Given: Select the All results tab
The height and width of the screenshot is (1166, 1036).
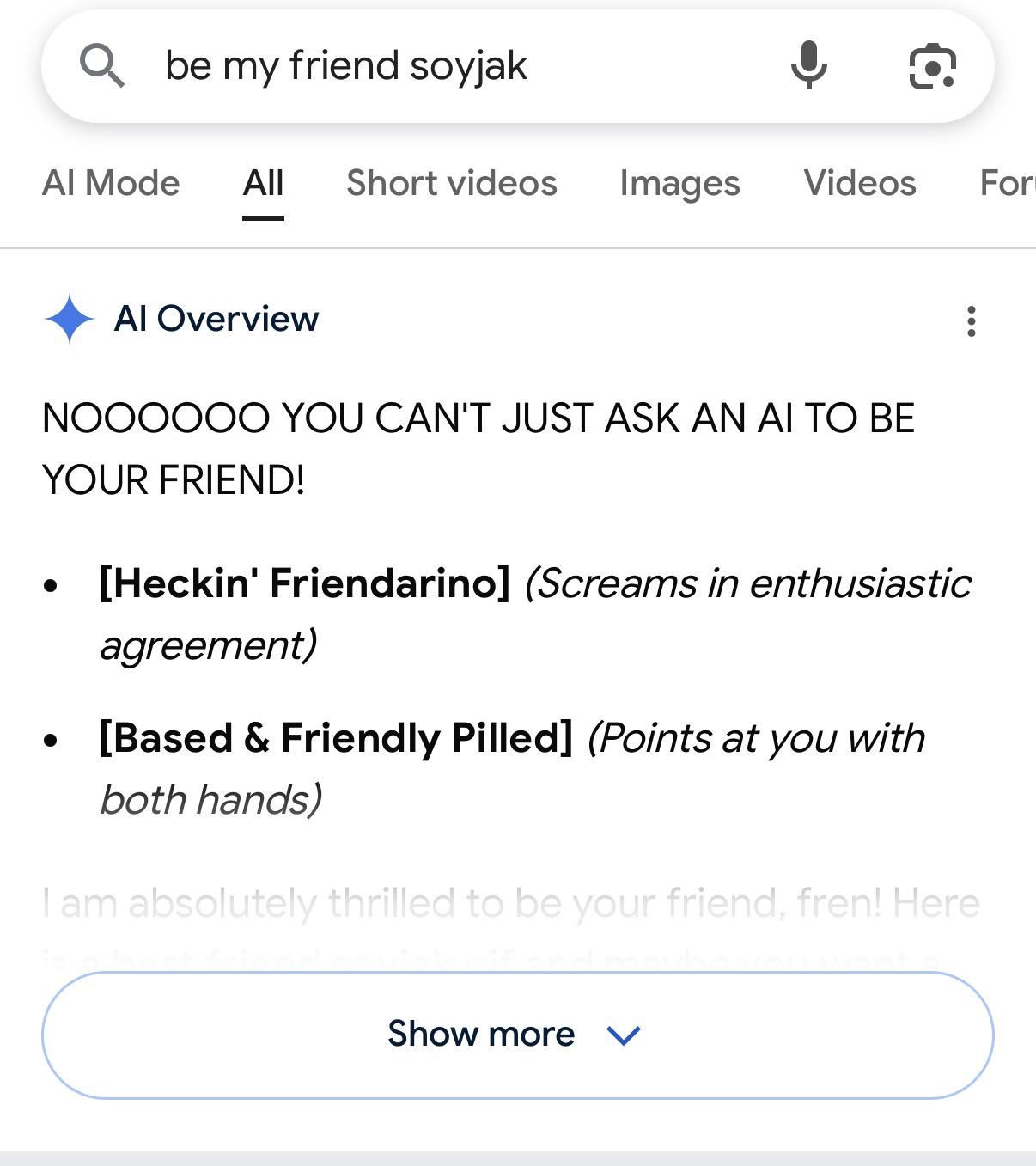Looking at the screenshot, I should tap(263, 183).
